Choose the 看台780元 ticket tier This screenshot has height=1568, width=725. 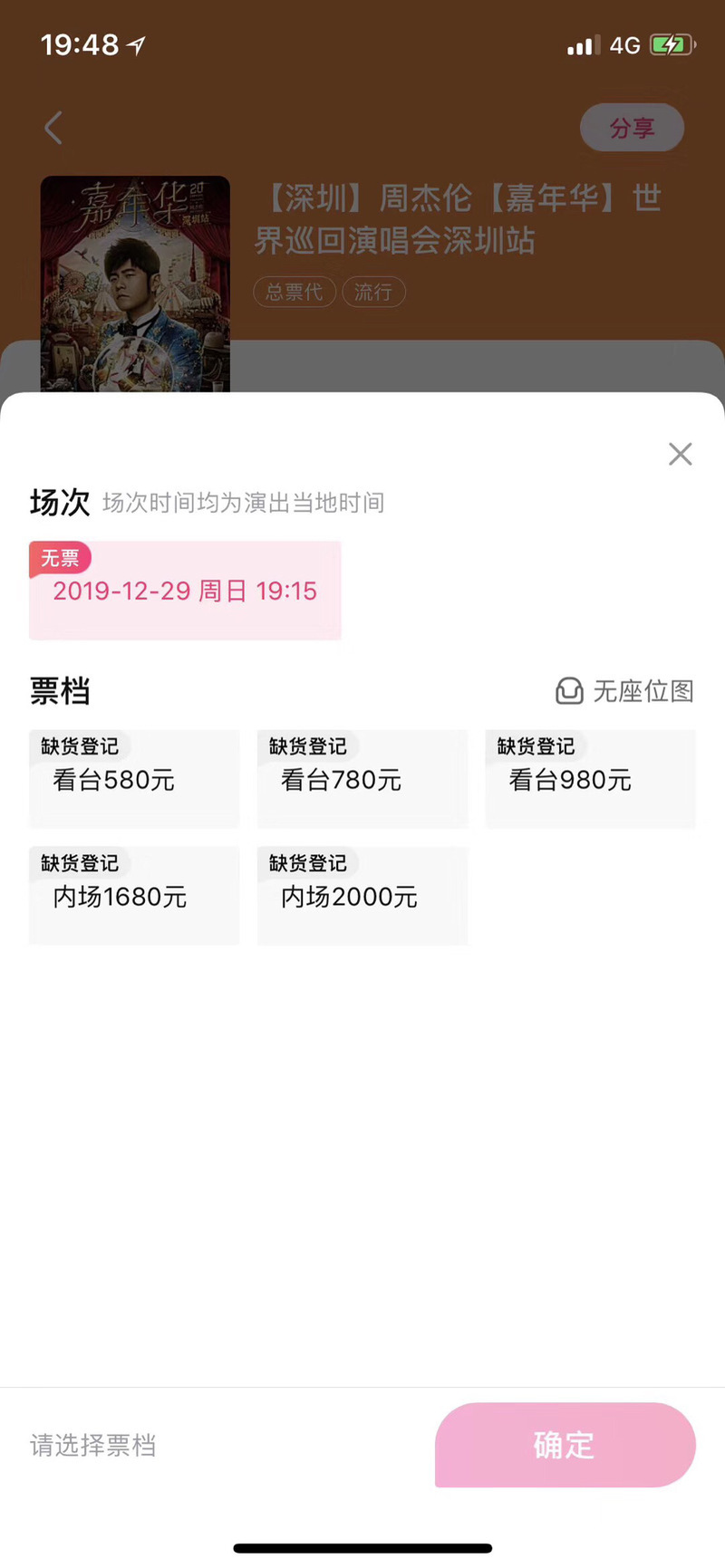tap(362, 779)
